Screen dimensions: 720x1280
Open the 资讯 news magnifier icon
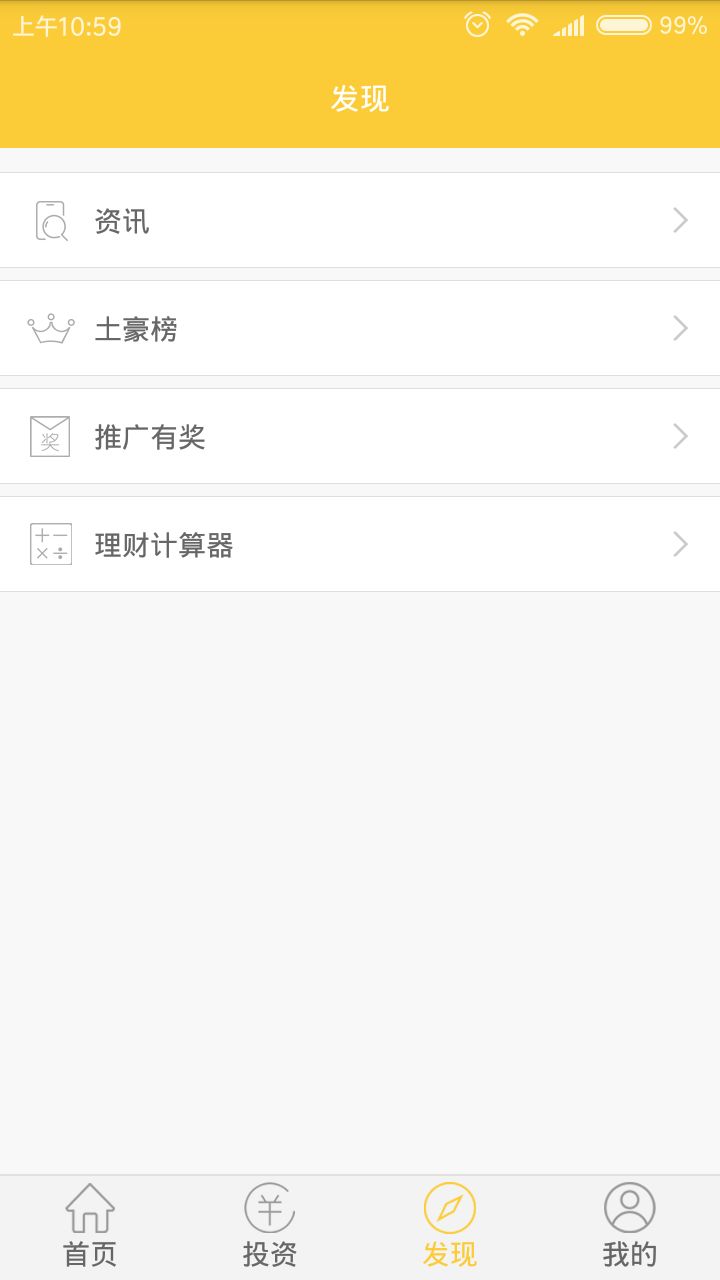pos(50,220)
